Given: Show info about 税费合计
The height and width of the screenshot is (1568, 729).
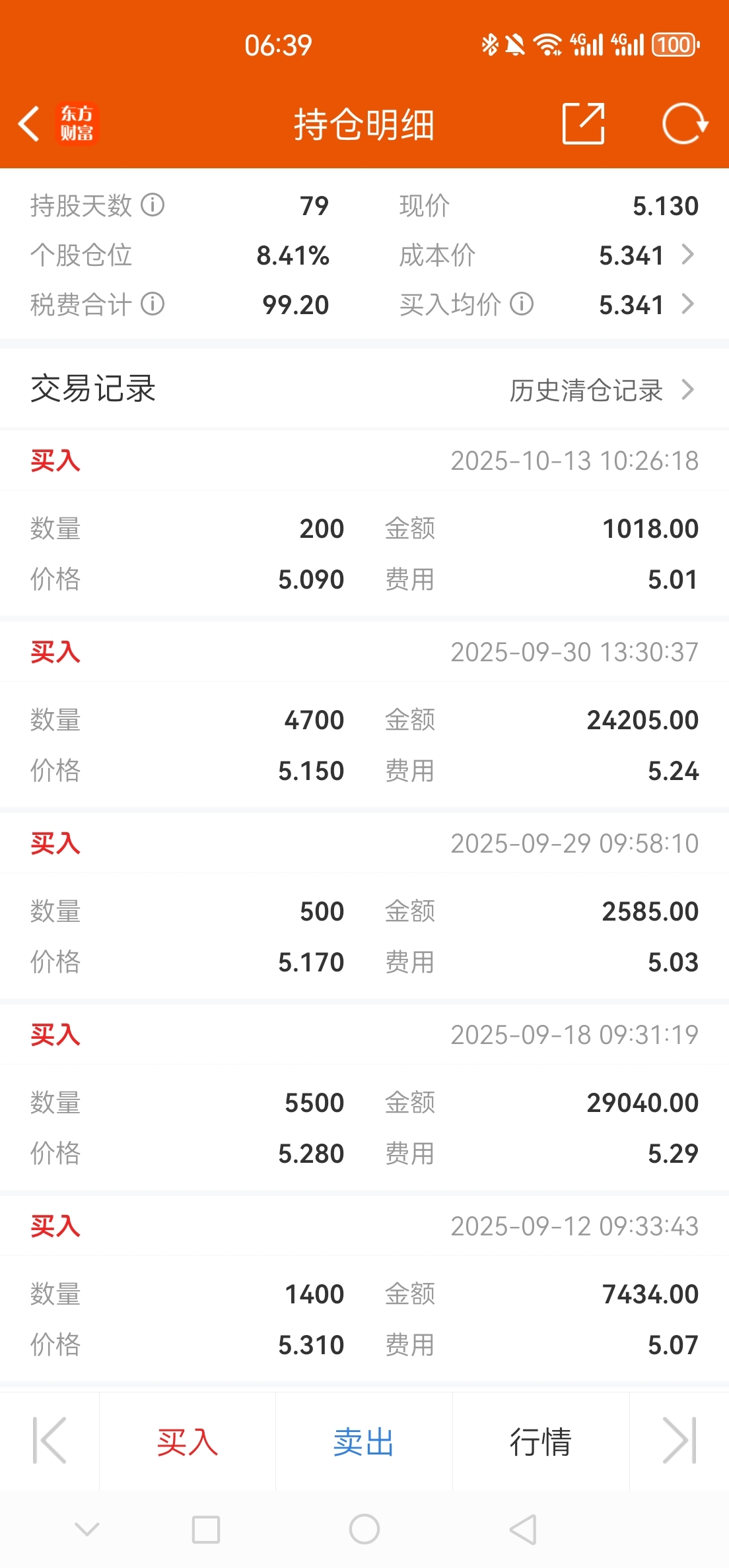Looking at the screenshot, I should 153,304.
